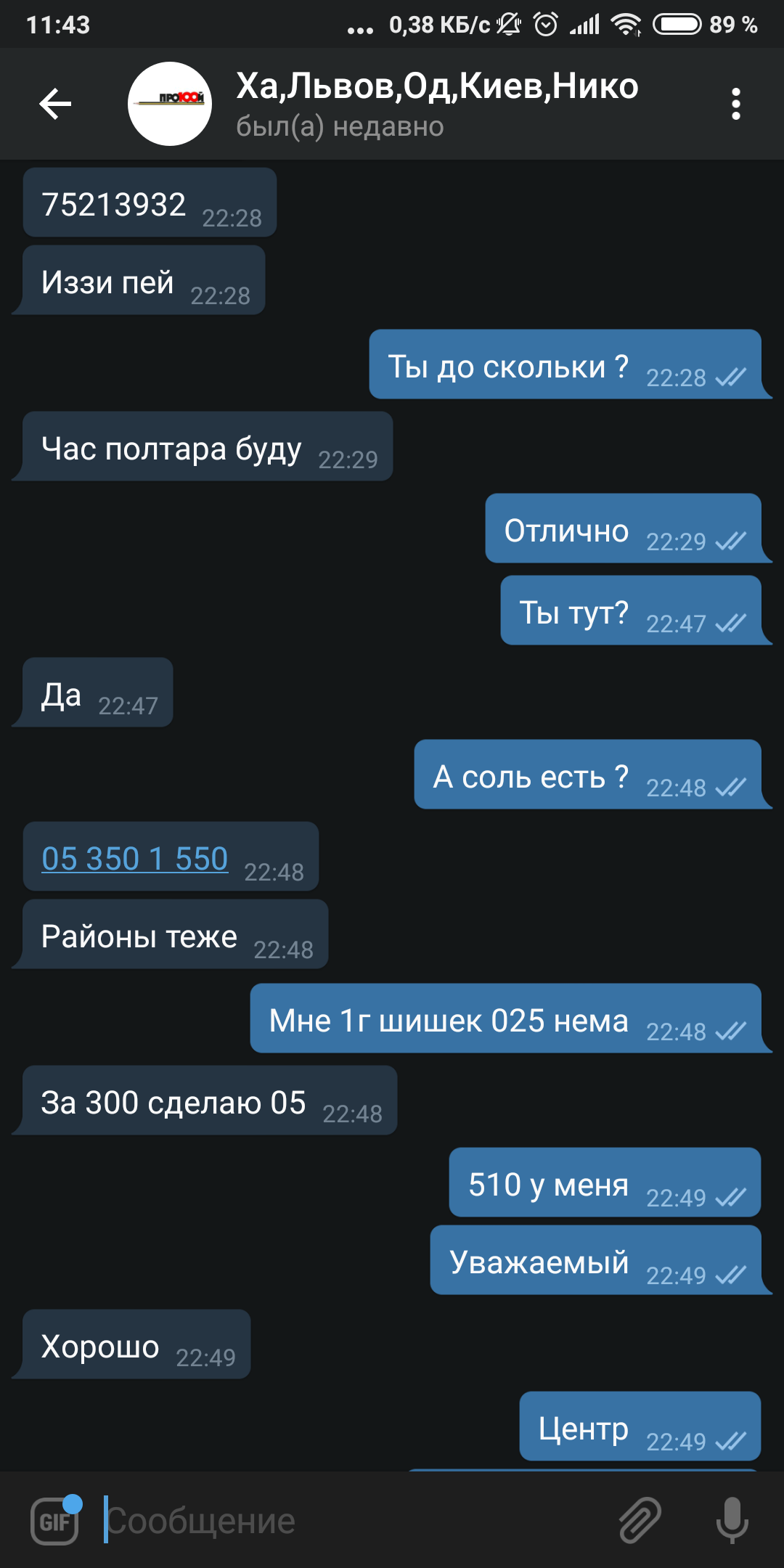Image resolution: width=784 pixels, height=1568 pixels.
Task: Tap the linked number 05 350 1 550
Action: tap(135, 859)
